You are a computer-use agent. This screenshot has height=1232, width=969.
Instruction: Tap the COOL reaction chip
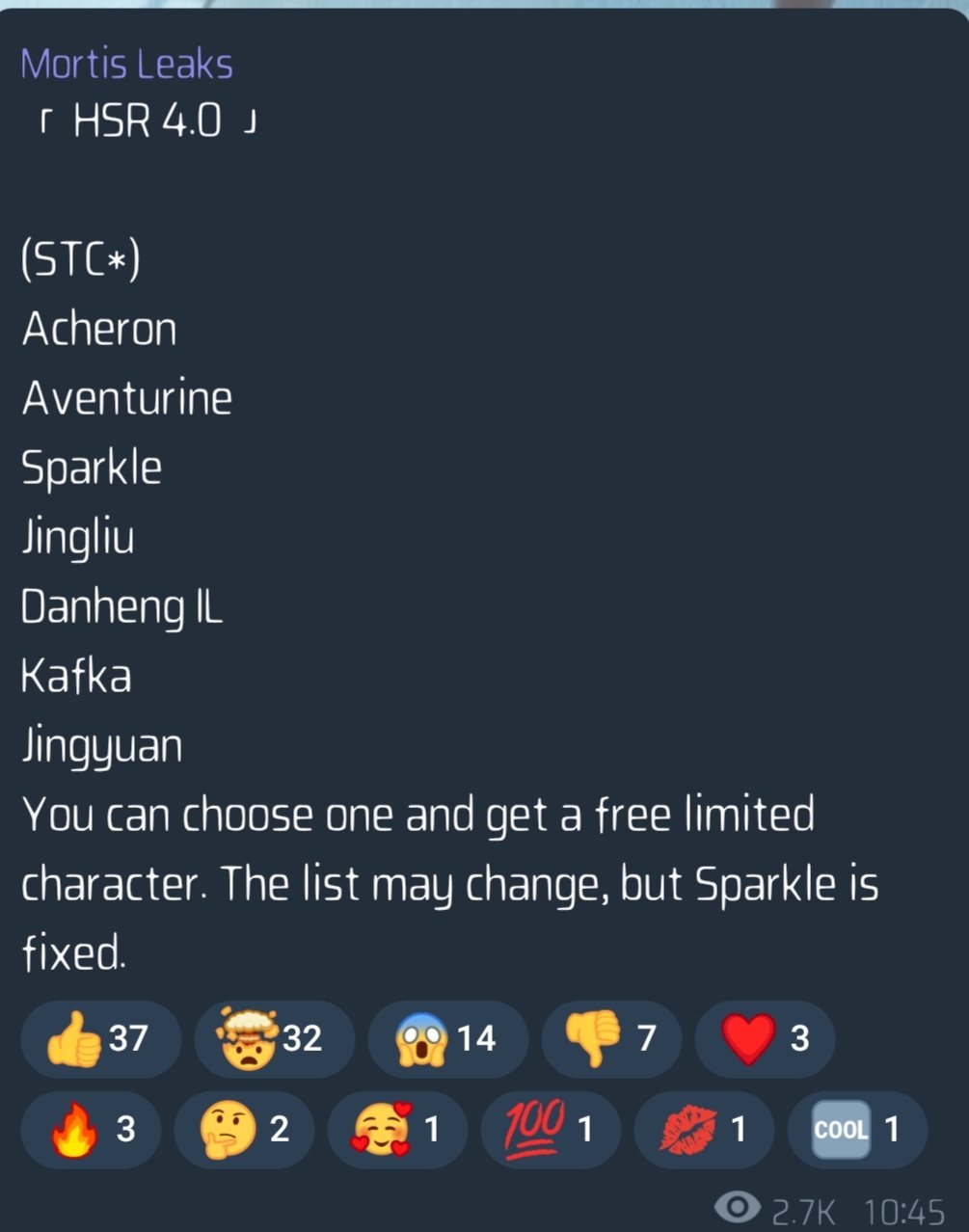(857, 1129)
